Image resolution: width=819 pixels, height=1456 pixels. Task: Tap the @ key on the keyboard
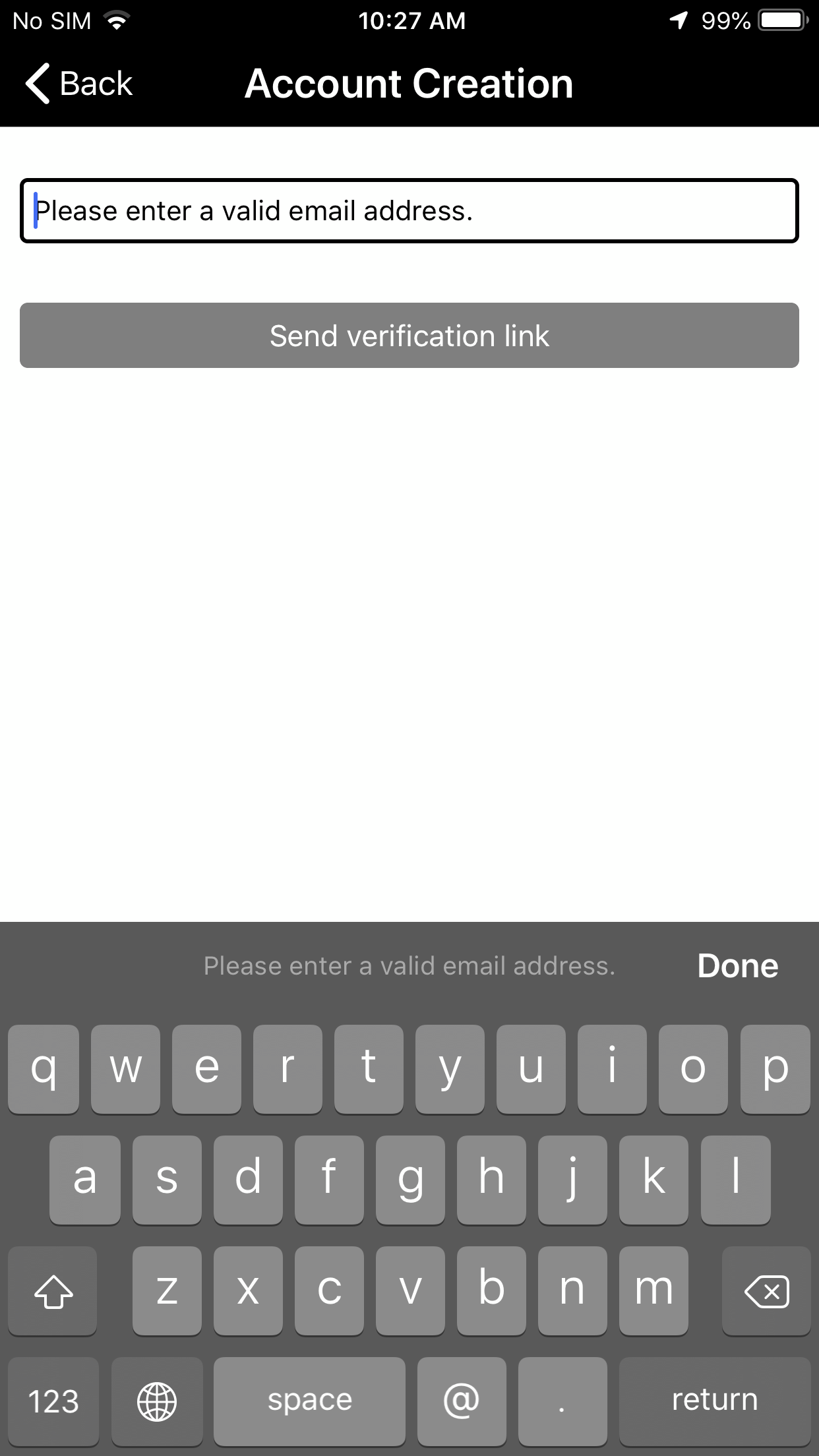[x=462, y=1401]
